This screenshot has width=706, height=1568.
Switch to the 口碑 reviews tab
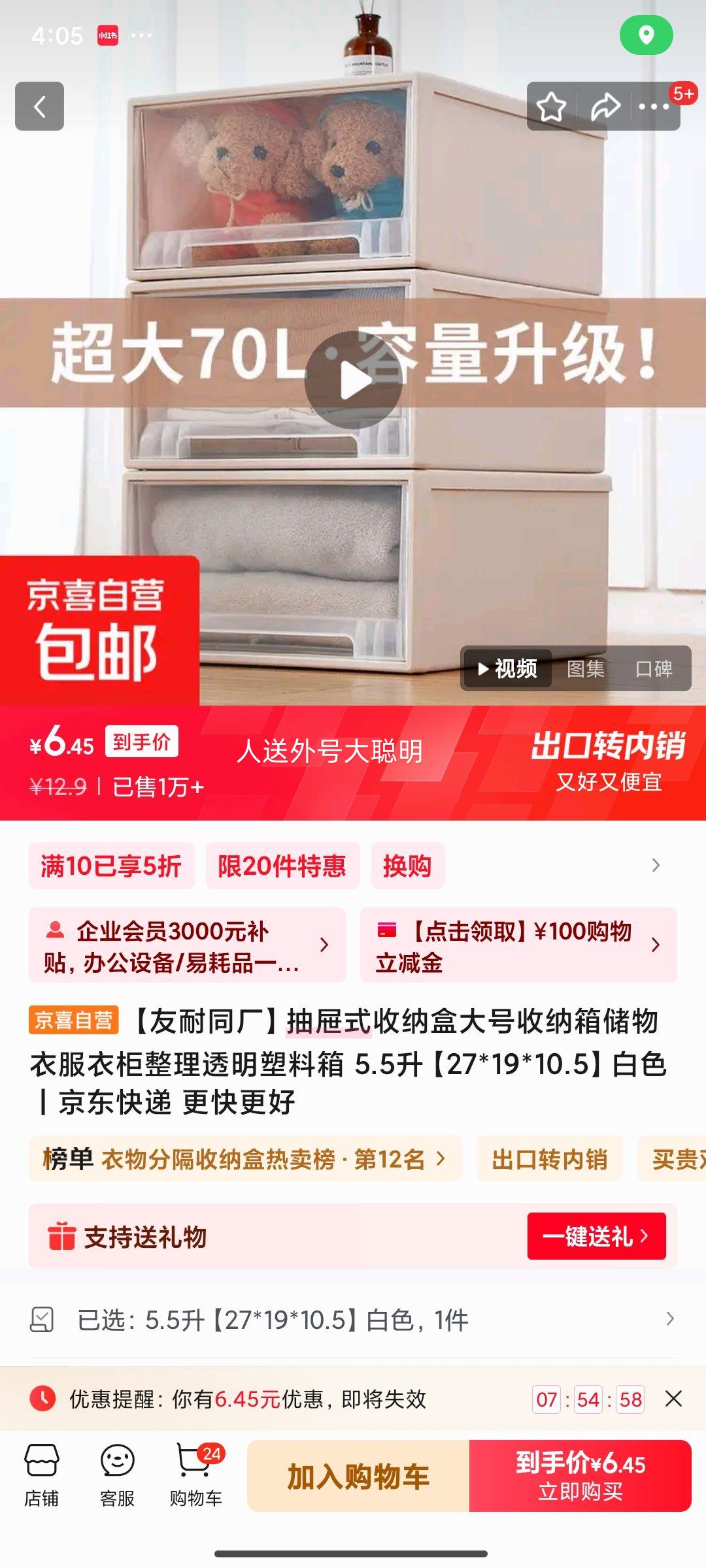pos(653,668)
